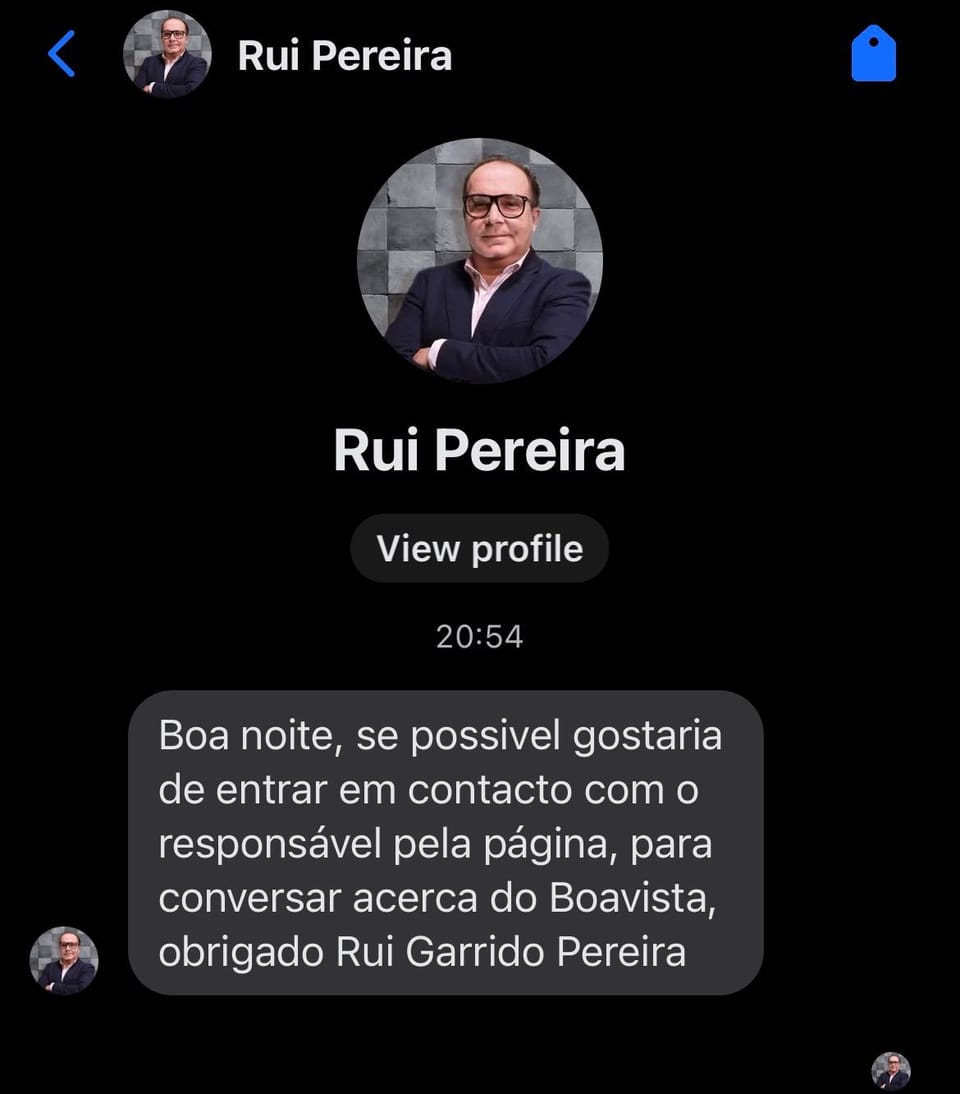Tap the 20:54 timestamp label

pyautogui.click(x=479, y=633)
